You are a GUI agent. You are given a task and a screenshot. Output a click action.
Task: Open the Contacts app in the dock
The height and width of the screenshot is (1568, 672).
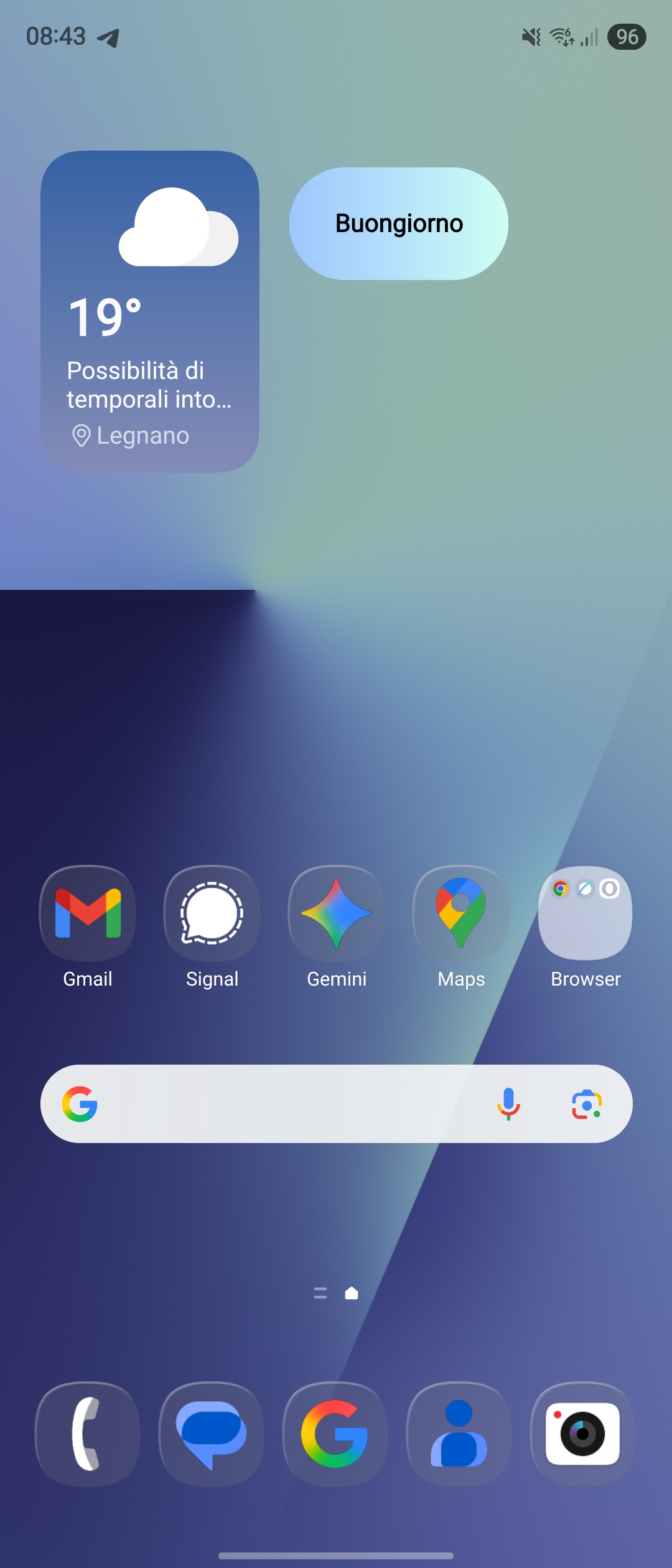tap(459, 1434)
